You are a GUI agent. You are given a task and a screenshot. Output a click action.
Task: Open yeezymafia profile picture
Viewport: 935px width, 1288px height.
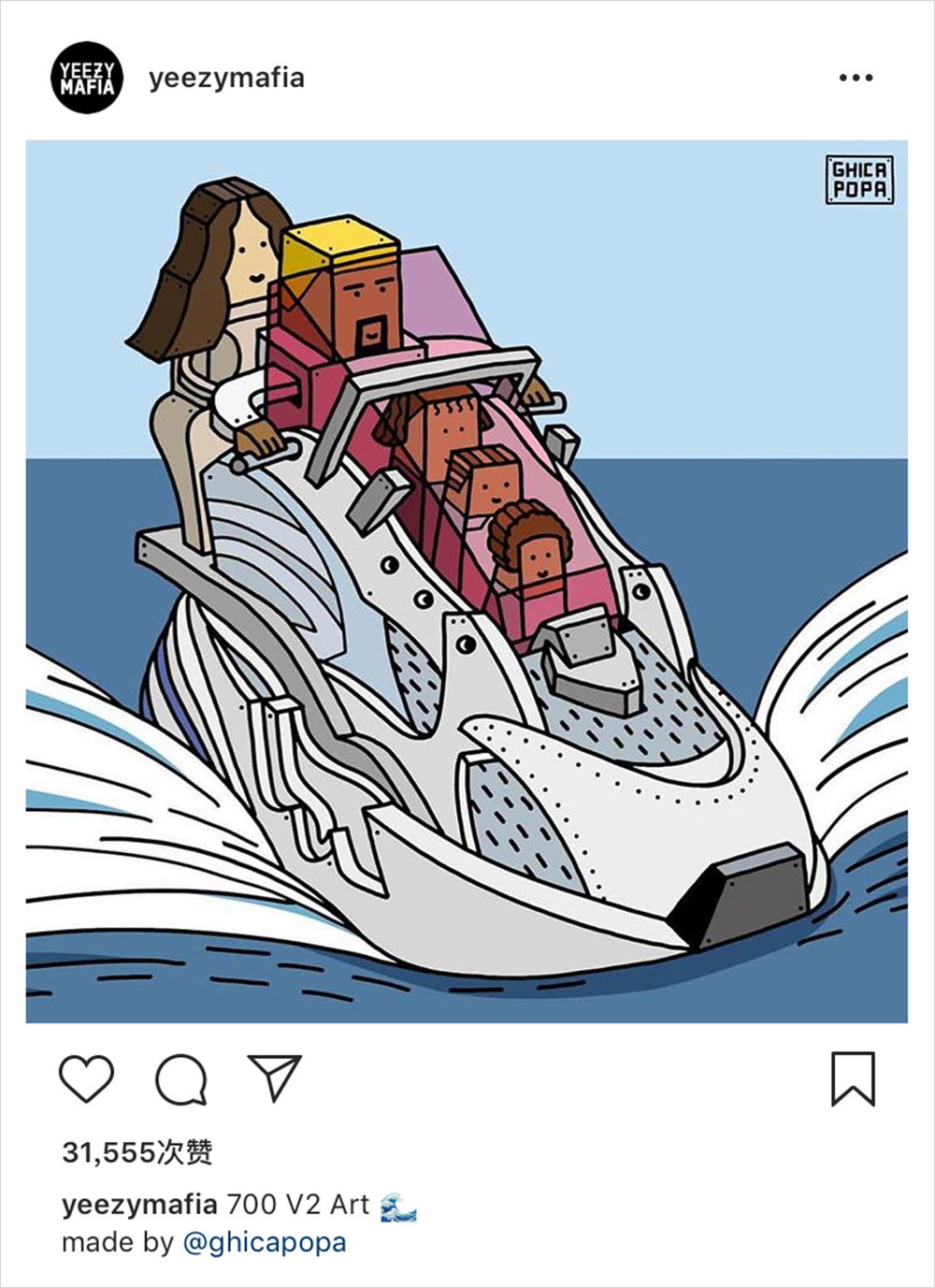pos(86,78)
